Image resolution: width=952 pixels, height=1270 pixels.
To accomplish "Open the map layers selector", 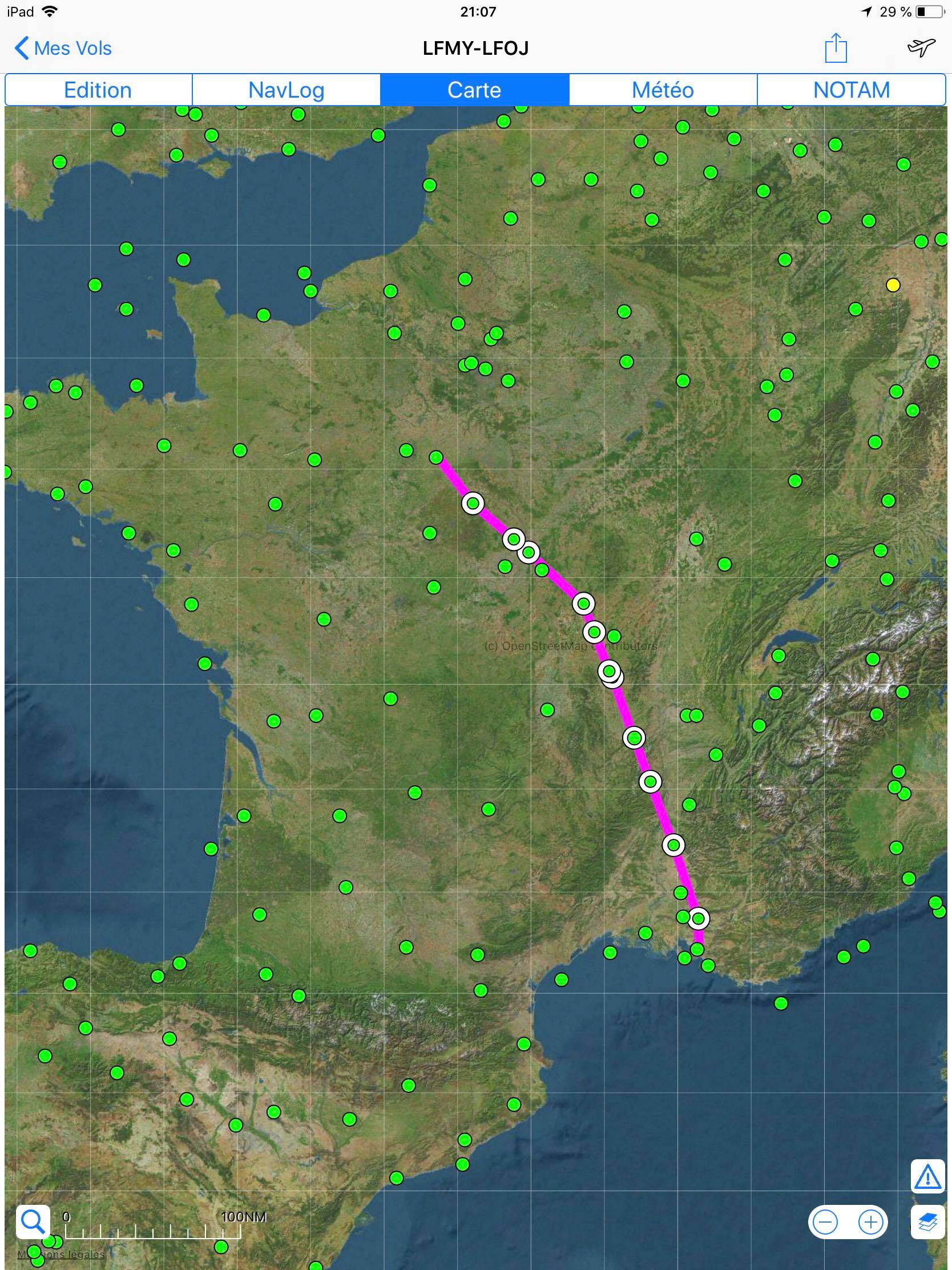I will [x=927, y=1223].
